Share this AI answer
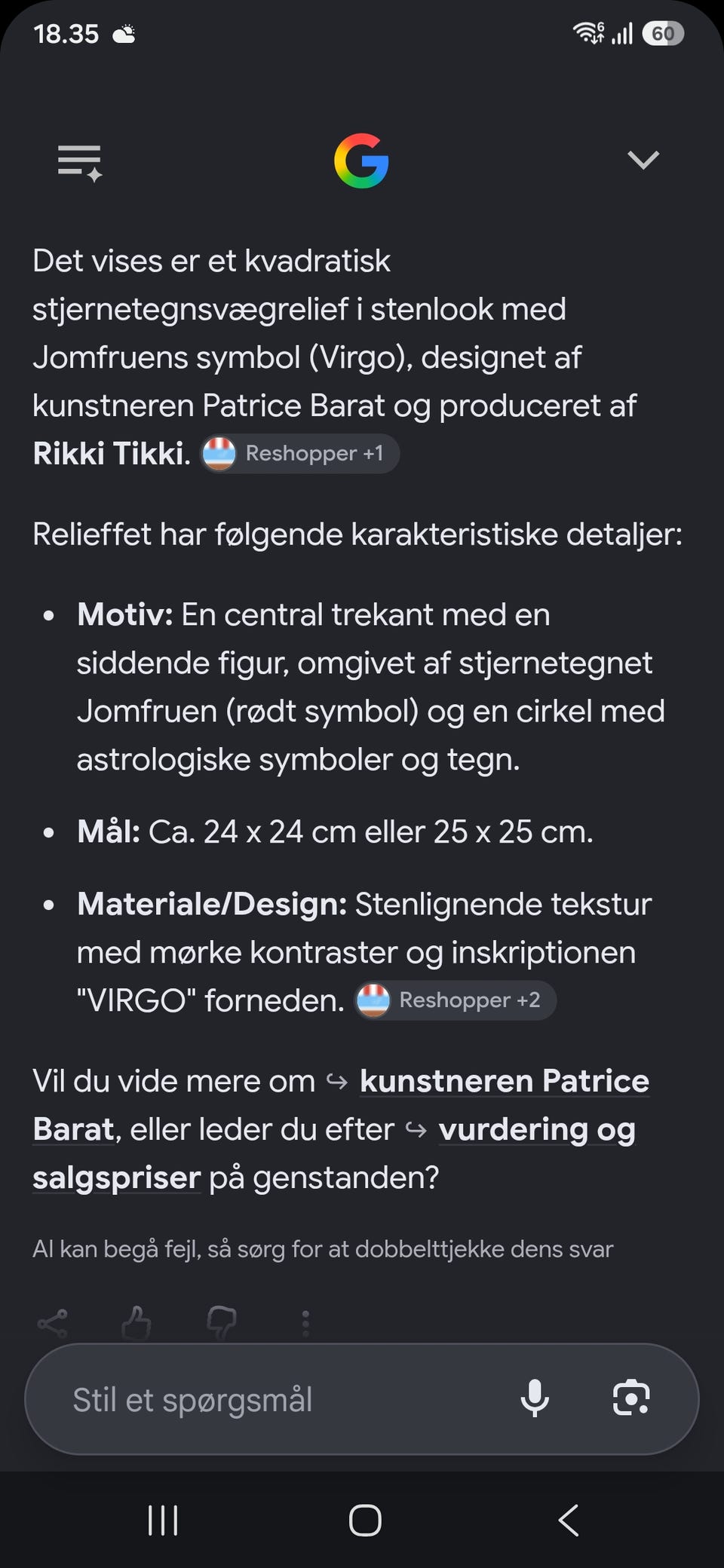 [52, 1324]
